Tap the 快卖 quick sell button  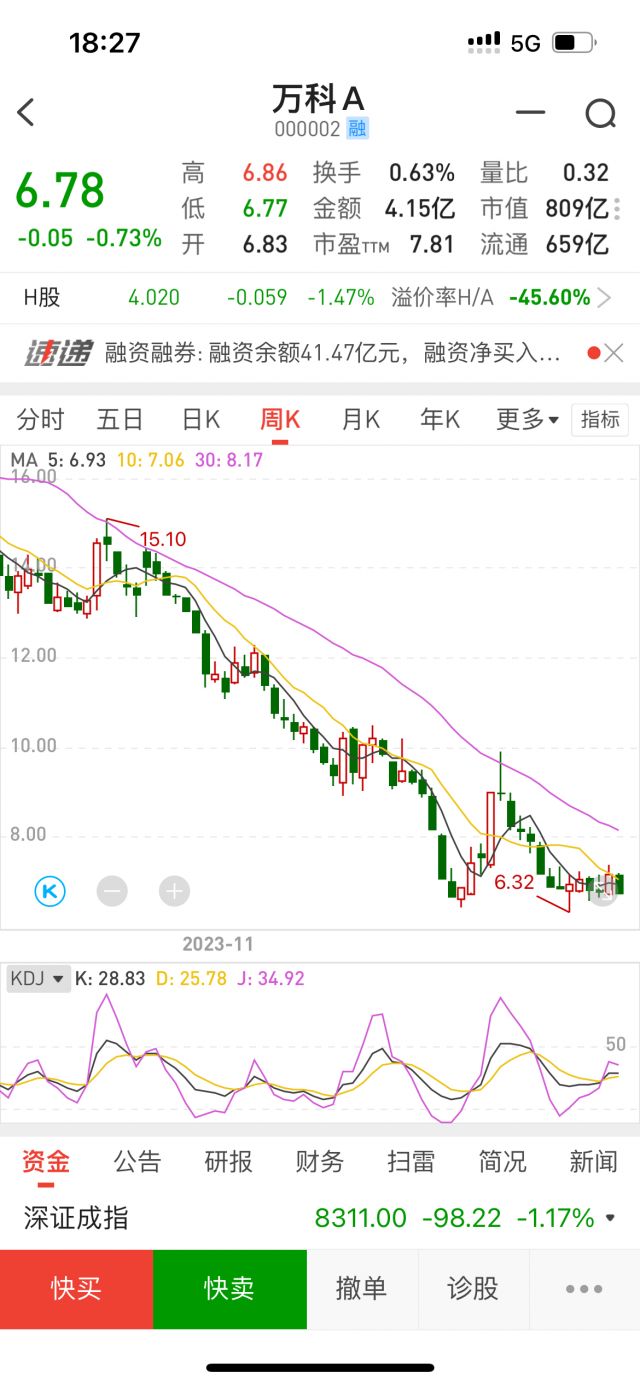tap(229, 1288)
